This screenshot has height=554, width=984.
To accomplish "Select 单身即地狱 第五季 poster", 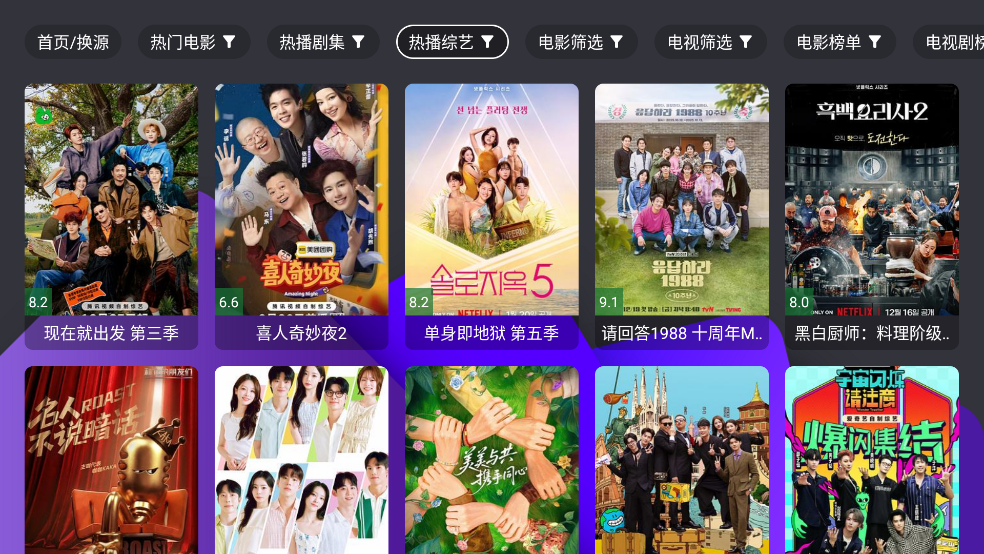I will [491, 215].
